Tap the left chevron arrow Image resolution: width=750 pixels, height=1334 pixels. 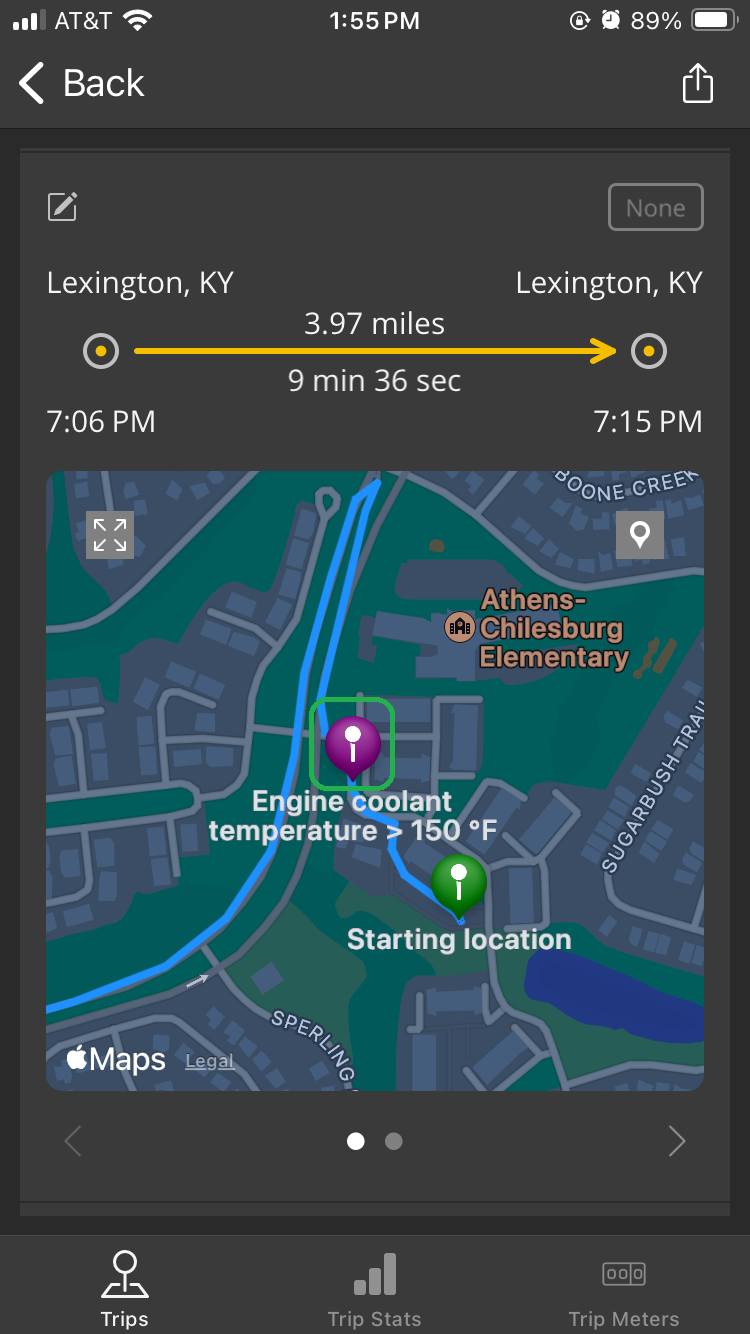coord(73,1141)
